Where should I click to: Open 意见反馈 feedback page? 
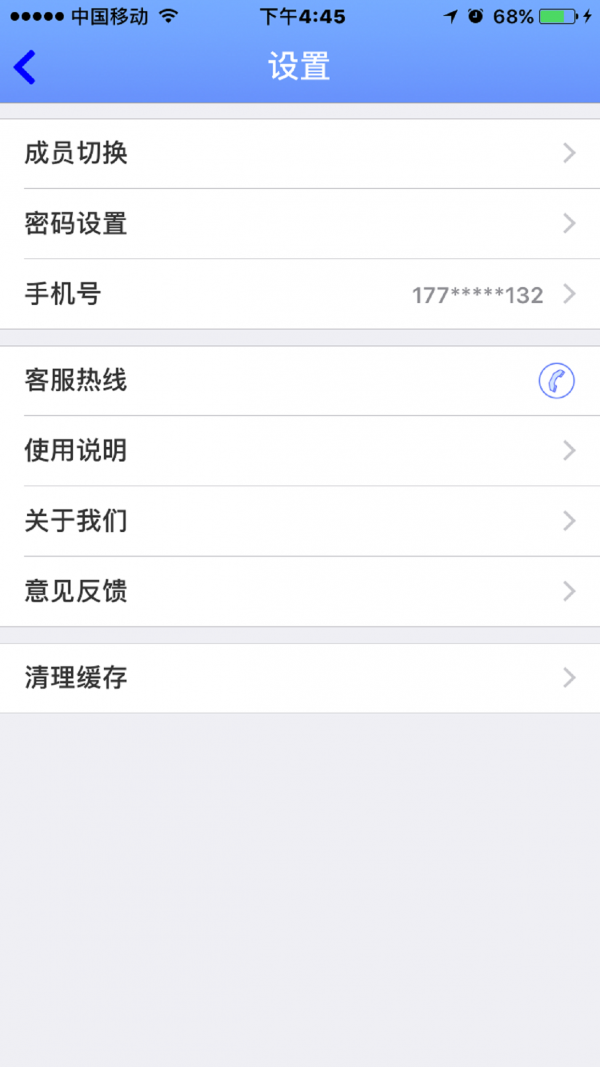coord(300,591)
